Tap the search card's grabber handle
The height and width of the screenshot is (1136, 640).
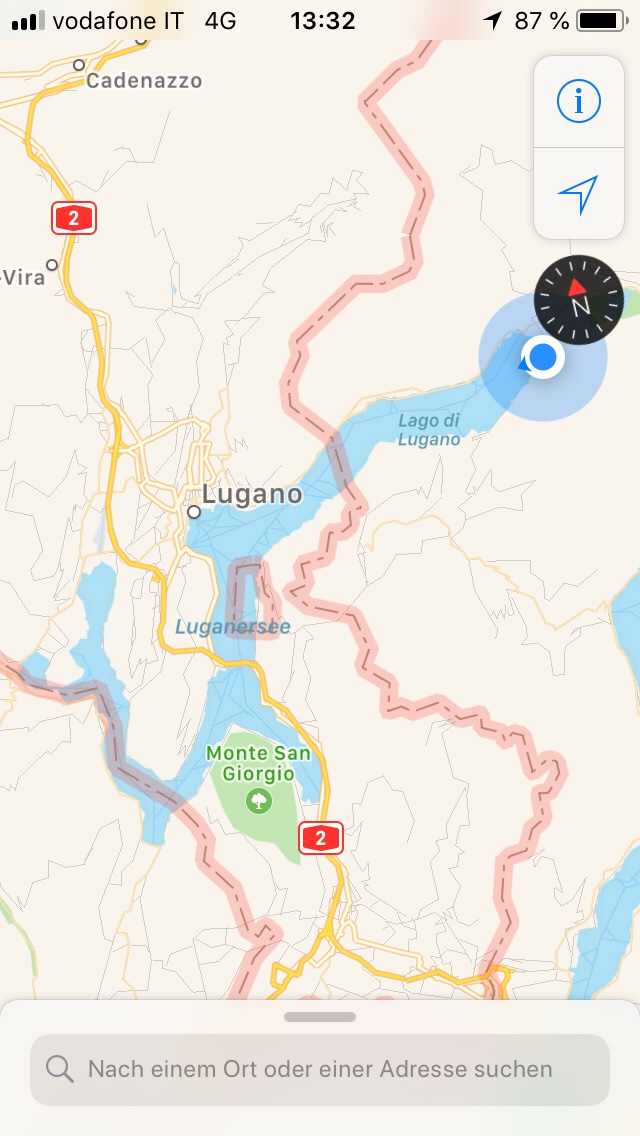coord(320,1017)
